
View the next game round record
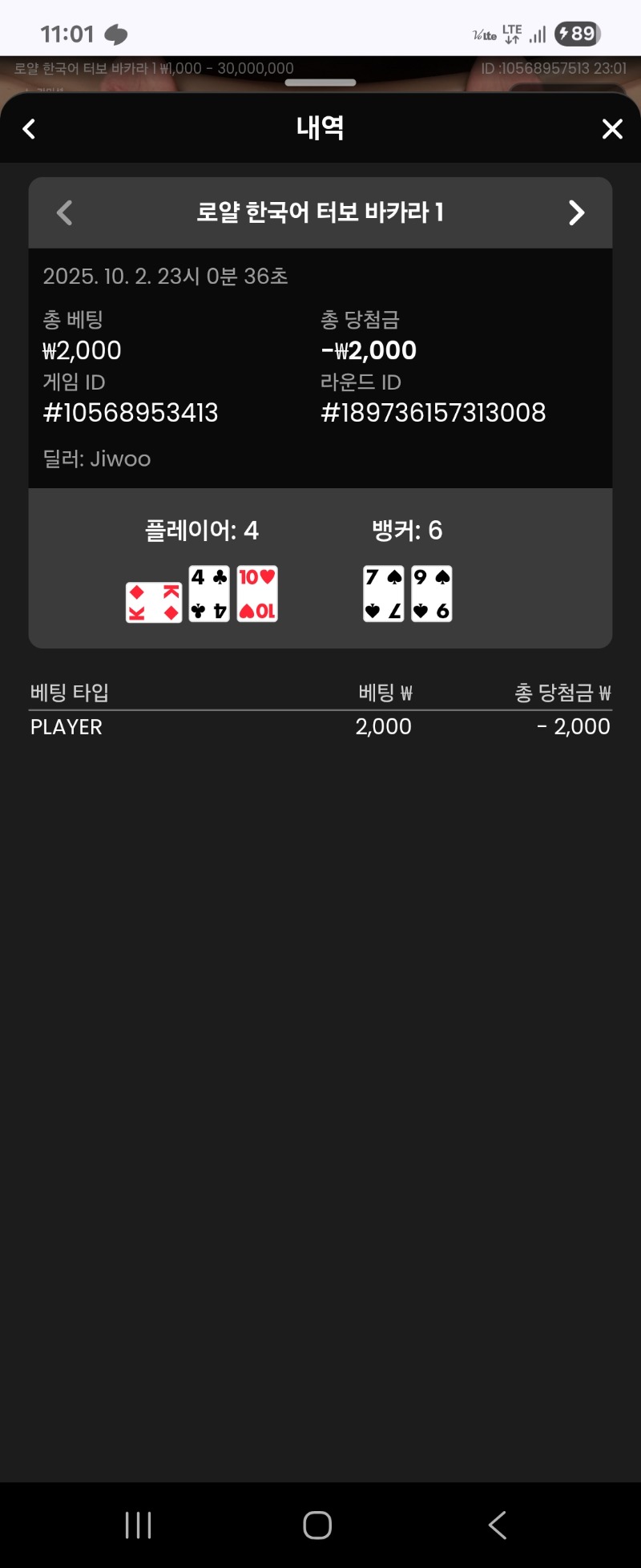tap(576, 212)
